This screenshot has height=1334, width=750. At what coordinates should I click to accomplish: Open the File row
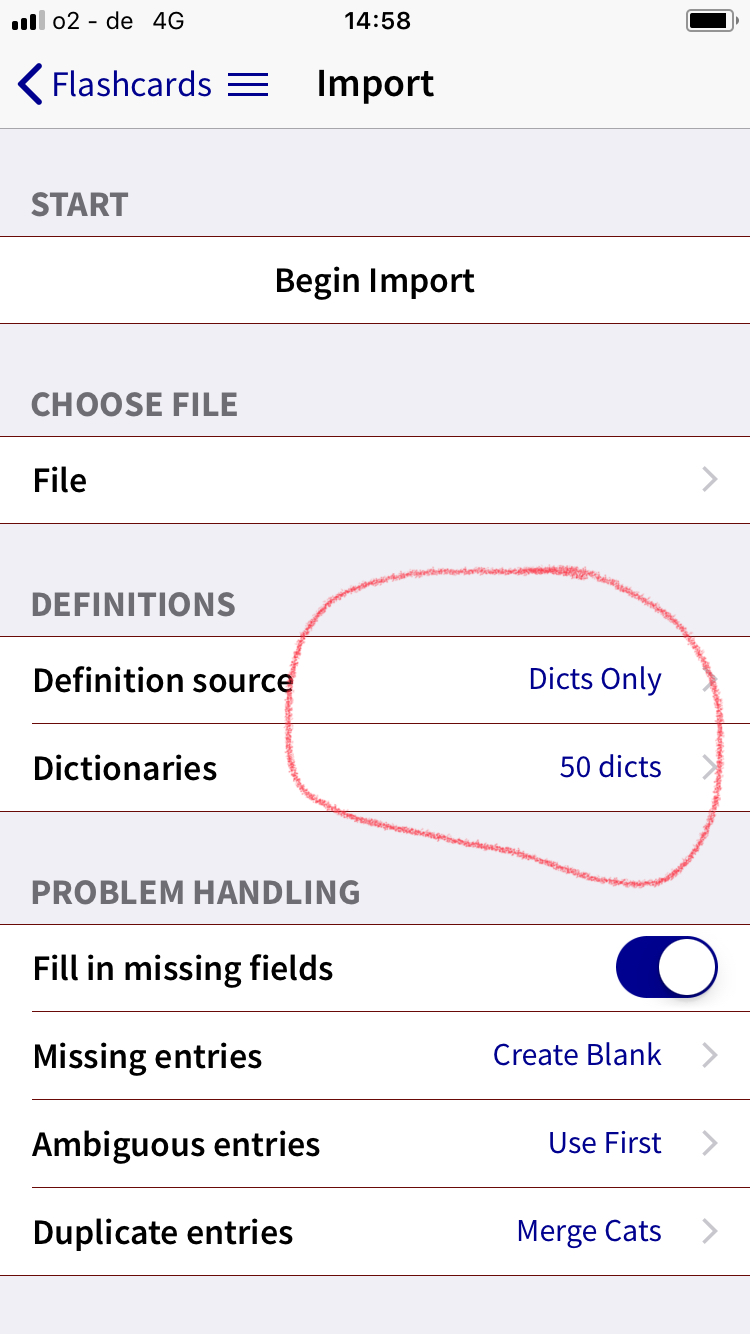pyautogui.click(x=375, y=480)
